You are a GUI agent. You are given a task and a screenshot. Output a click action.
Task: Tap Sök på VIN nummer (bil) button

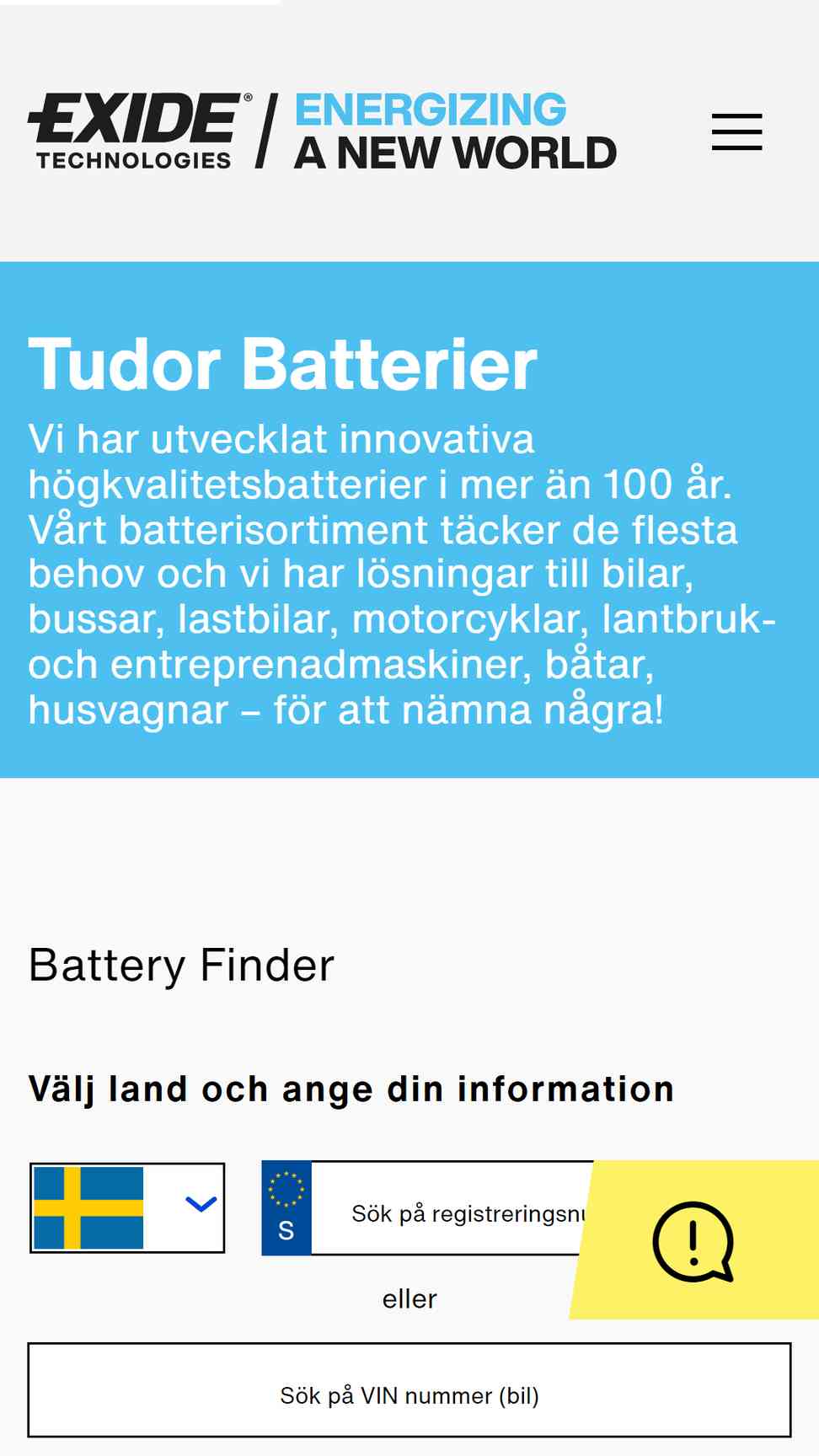pyautogui.click(x=409, y=1389)
